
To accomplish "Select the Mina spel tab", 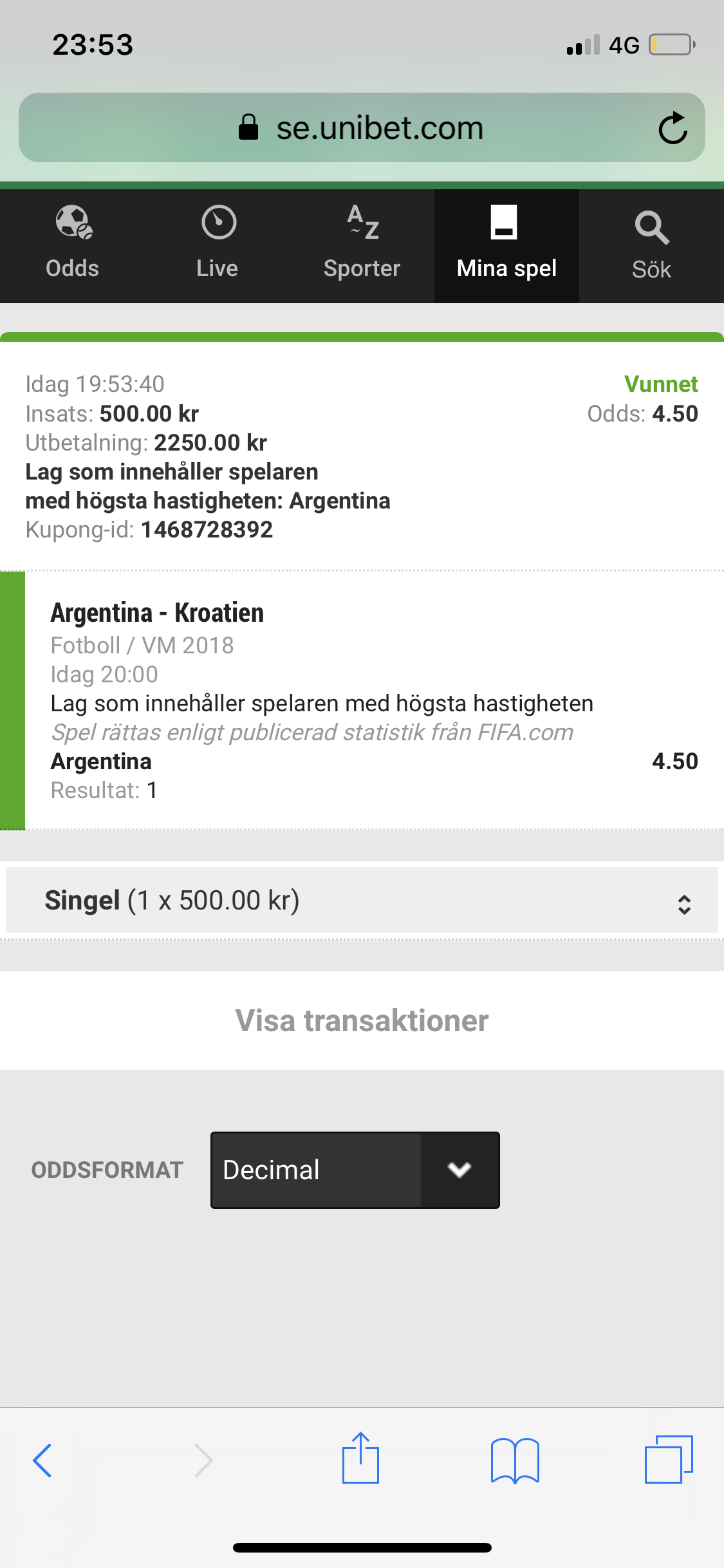I will [506, 246].
